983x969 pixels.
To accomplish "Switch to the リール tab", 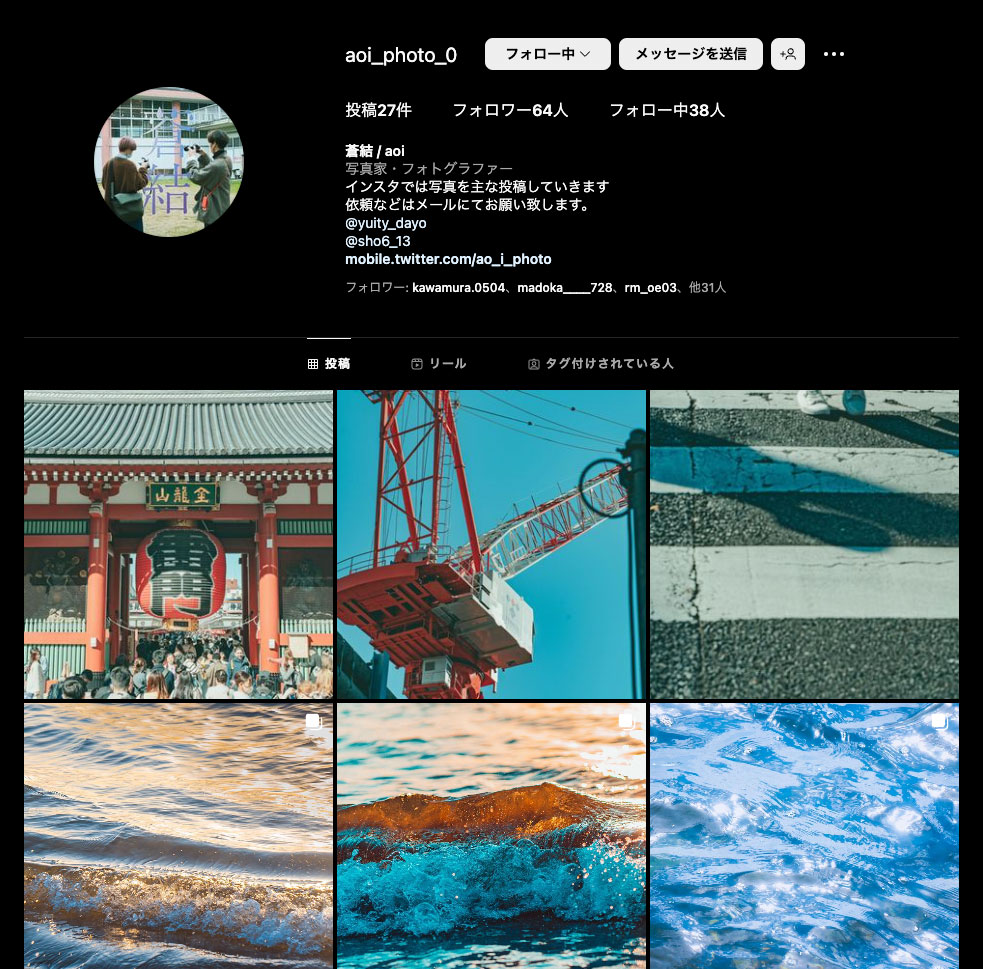I will click(438, 364).
